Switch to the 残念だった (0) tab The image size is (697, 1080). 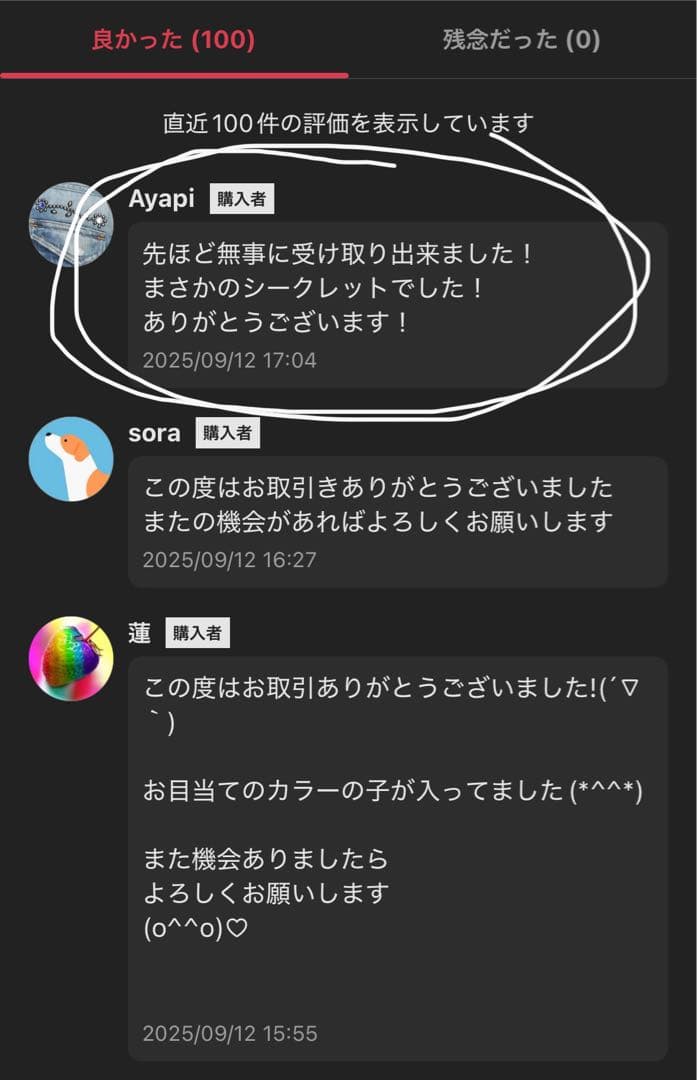click(x=521, y=40)
